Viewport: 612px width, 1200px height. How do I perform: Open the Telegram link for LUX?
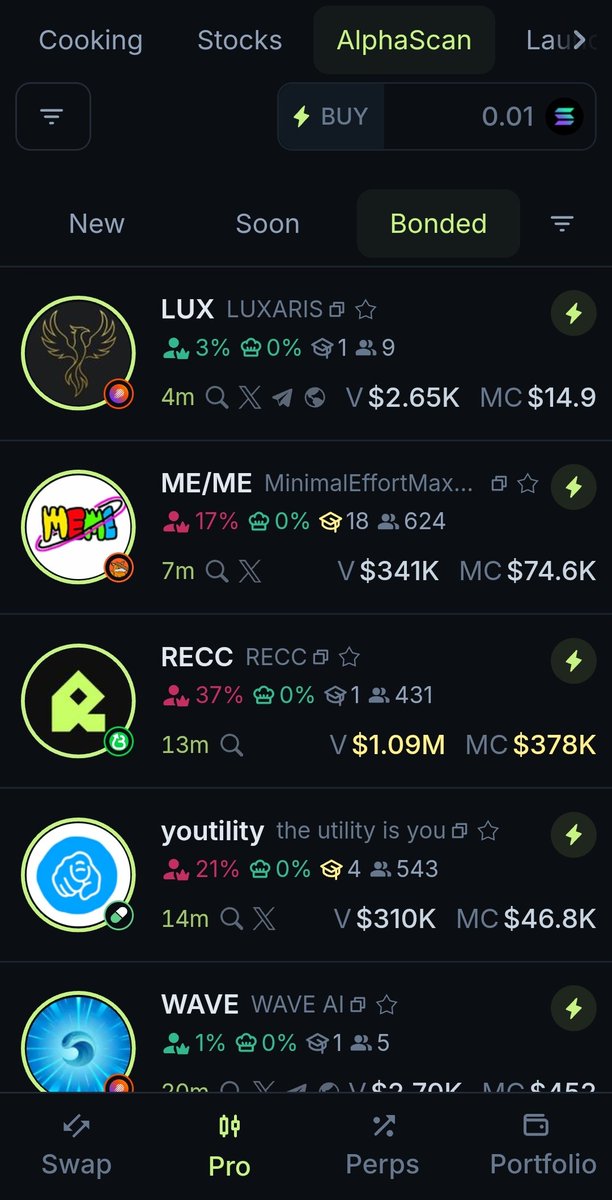coord(282,398)
